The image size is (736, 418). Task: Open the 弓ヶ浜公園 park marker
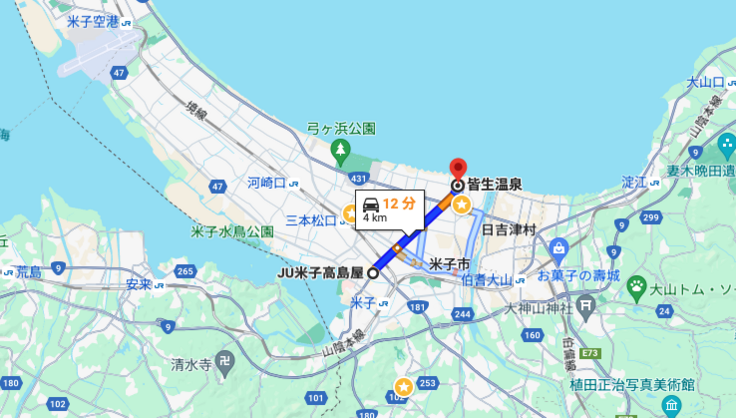click(x=340, y=151)
